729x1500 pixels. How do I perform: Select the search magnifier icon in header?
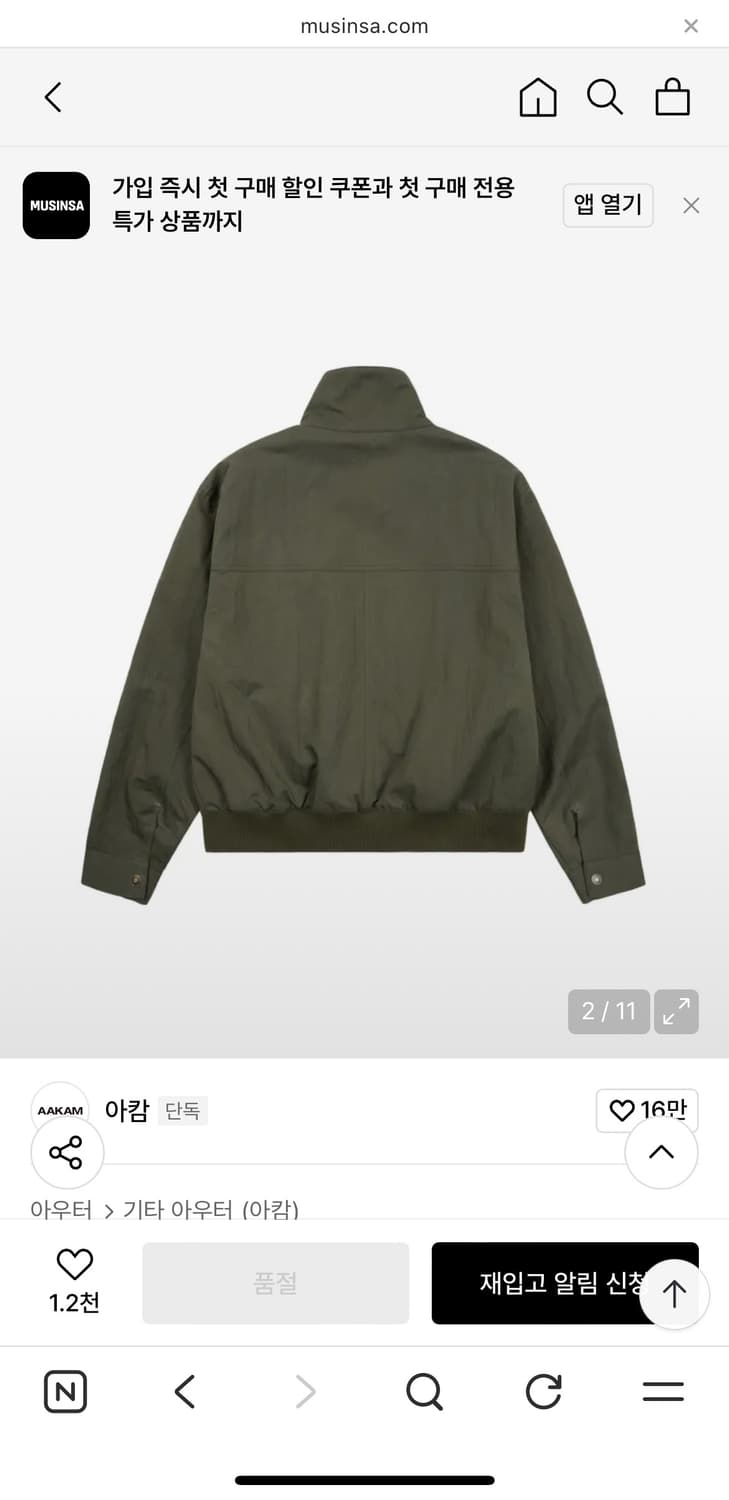[x=605, y=97]
